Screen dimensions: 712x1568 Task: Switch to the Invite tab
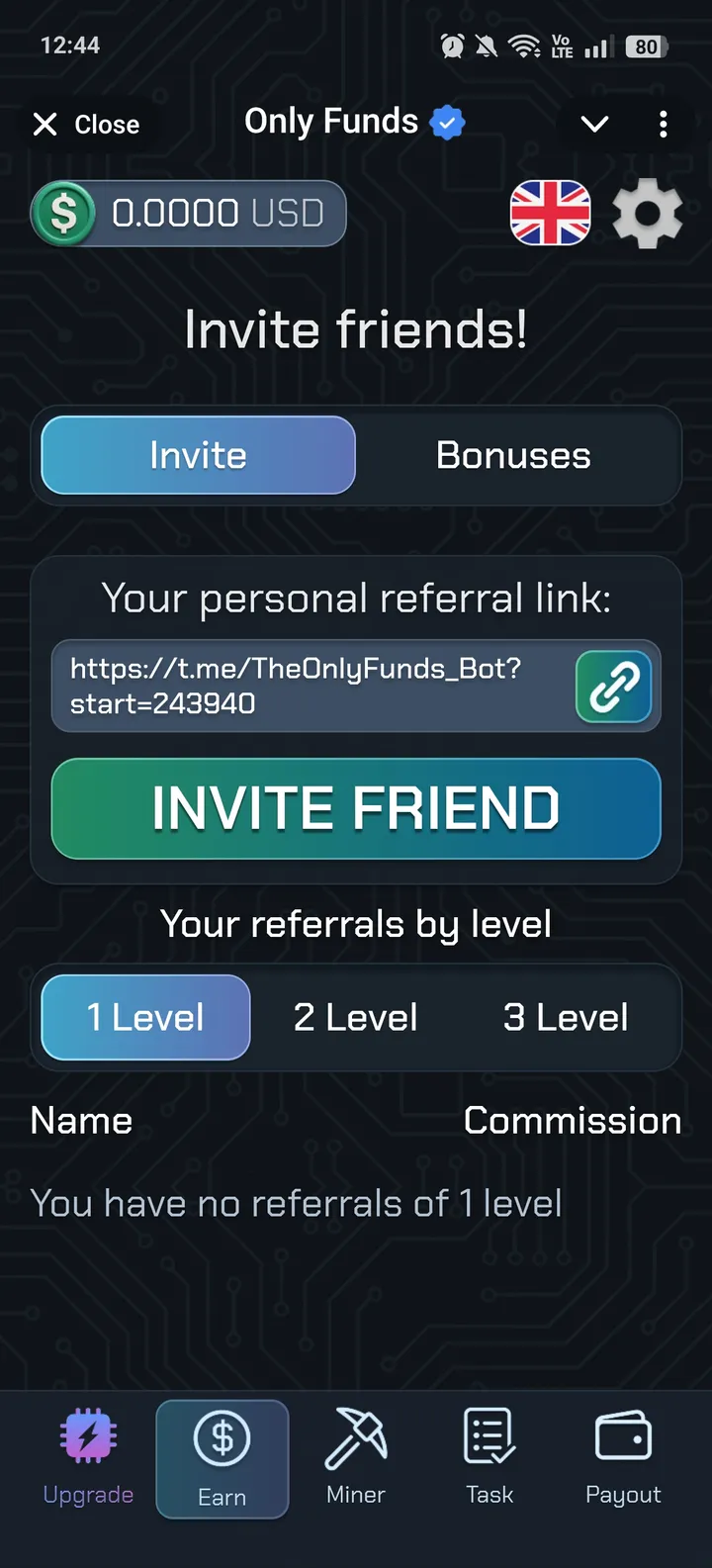(197, 455)
